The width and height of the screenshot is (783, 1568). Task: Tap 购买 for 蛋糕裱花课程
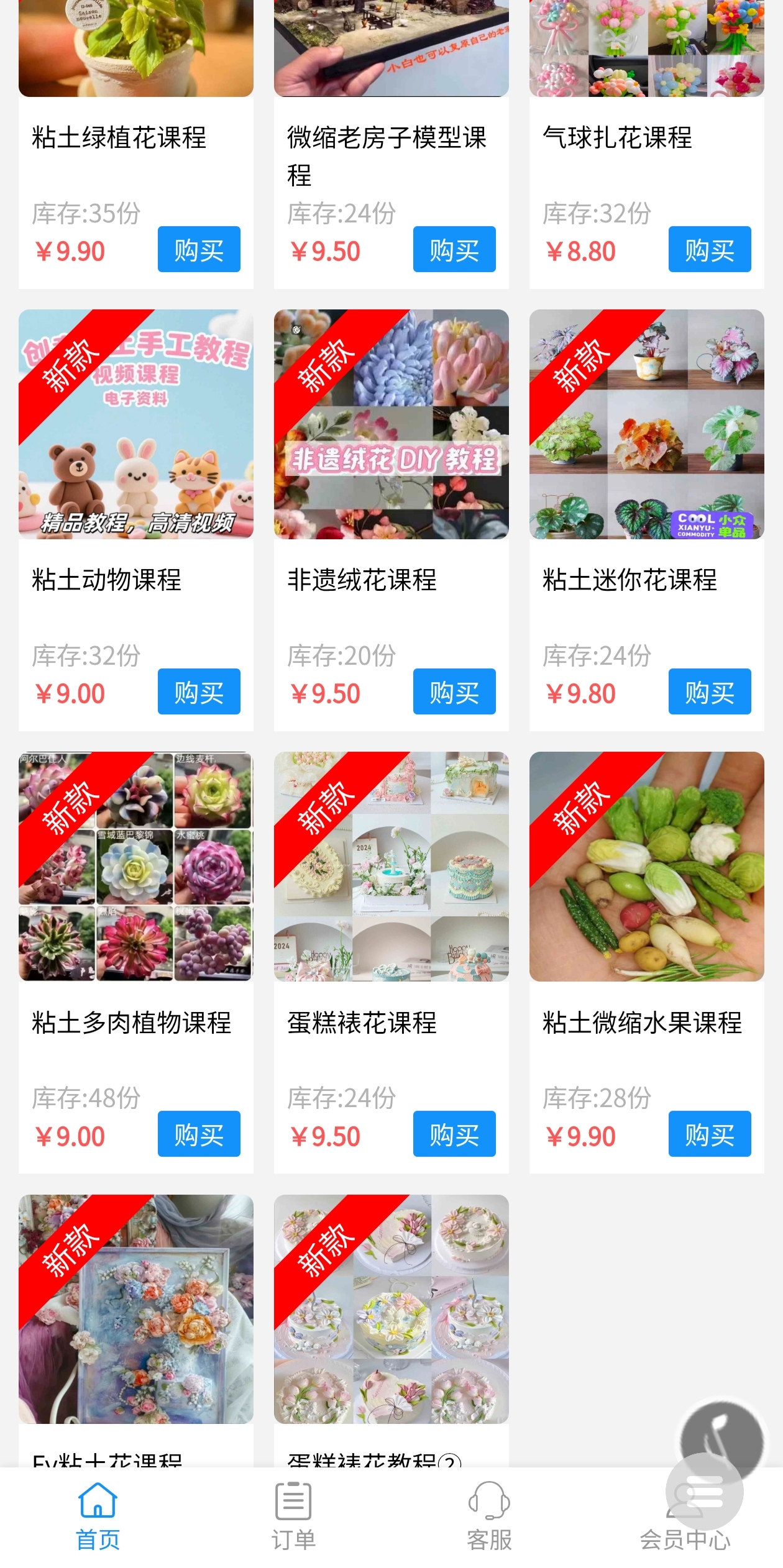pyautogui.click(x=454, y=1134)
